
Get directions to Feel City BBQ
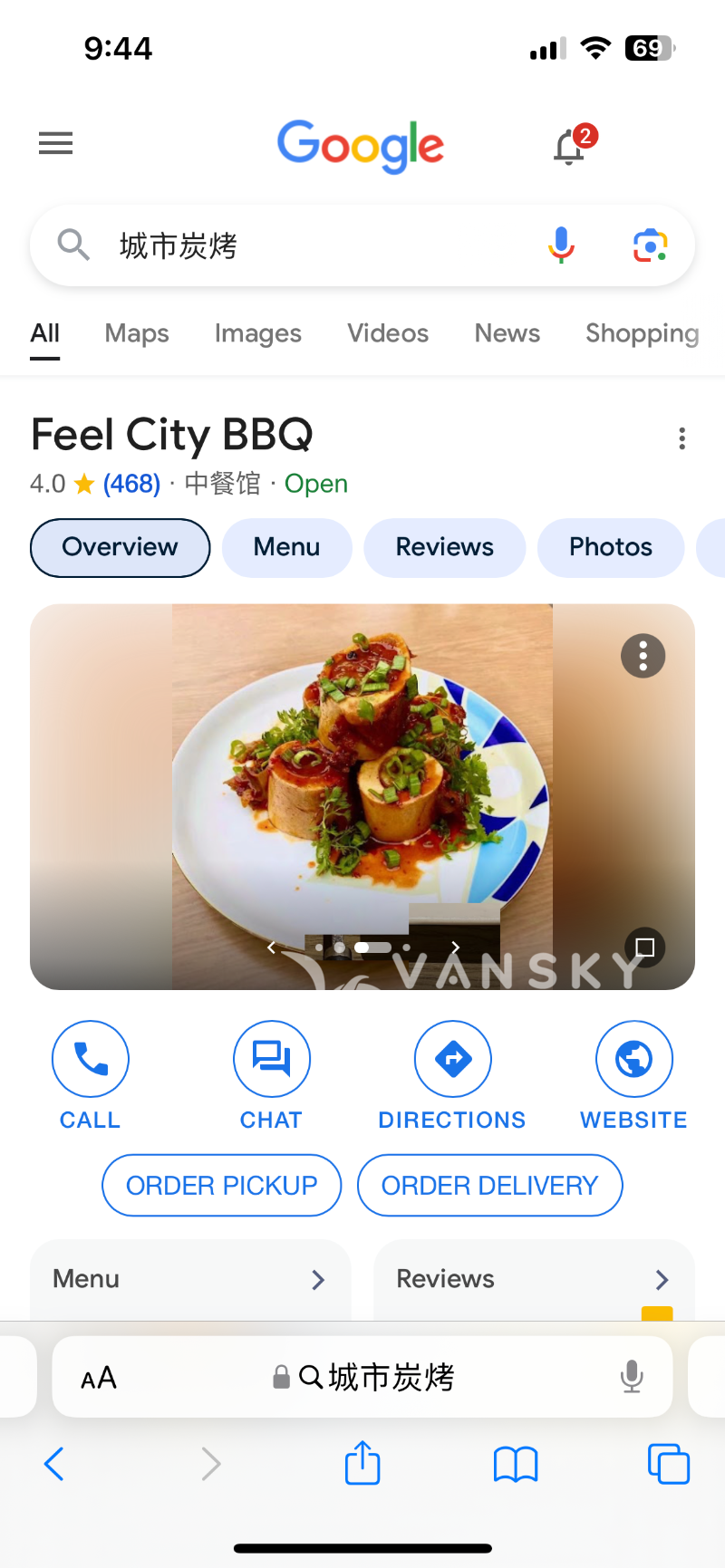(452, 1059)
